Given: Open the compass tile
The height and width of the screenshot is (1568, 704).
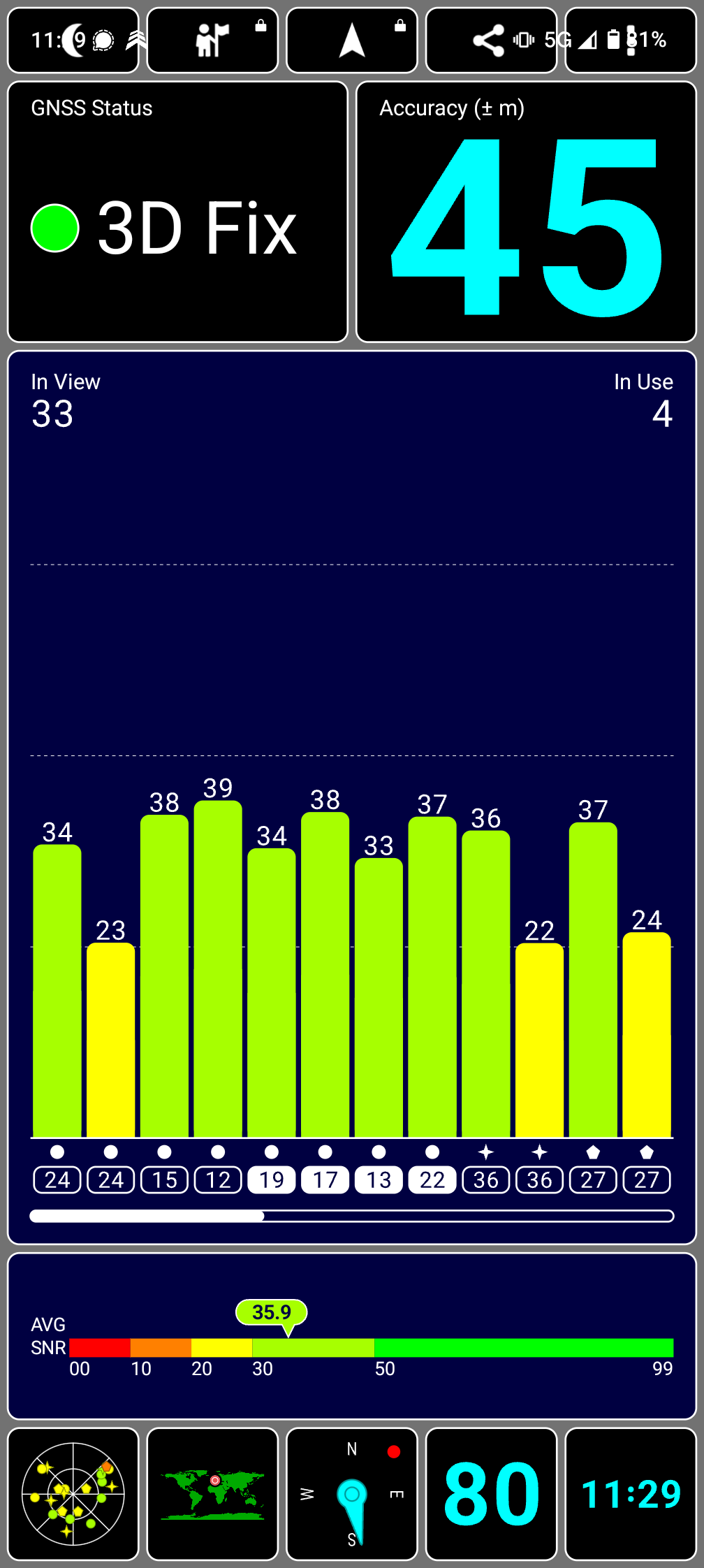Looking at the screenshot, I should [x=352, y=1493].
